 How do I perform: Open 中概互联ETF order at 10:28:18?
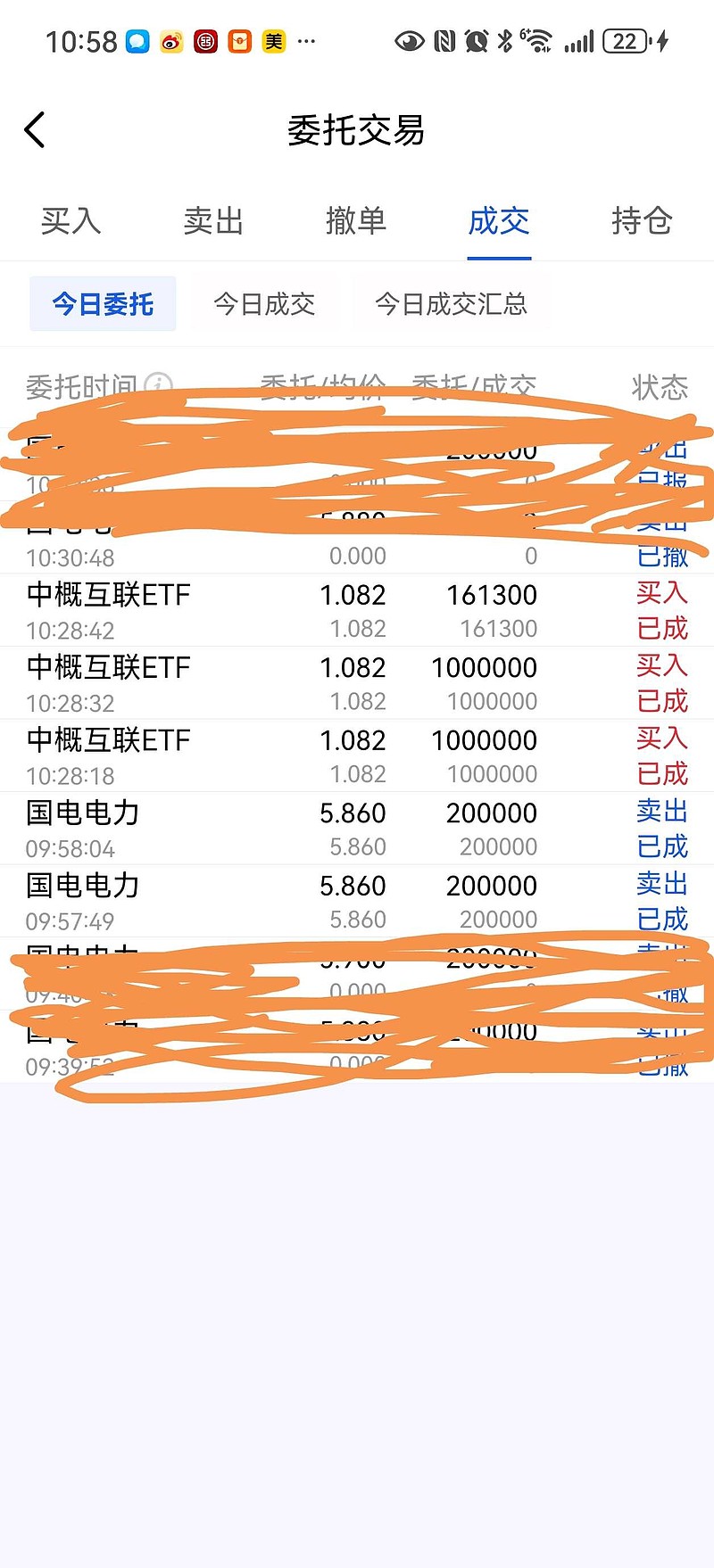(357, 756)
